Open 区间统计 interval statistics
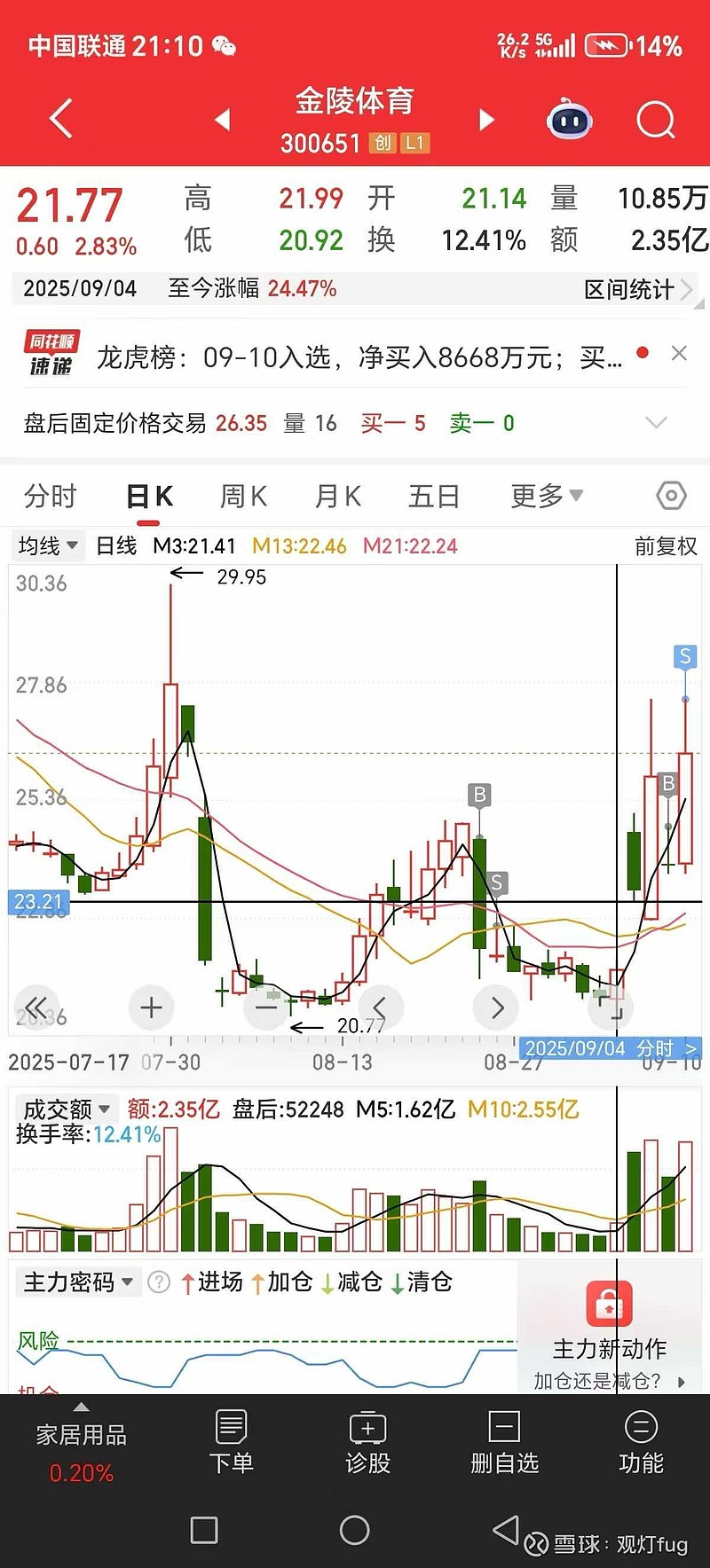 point(637,289)
